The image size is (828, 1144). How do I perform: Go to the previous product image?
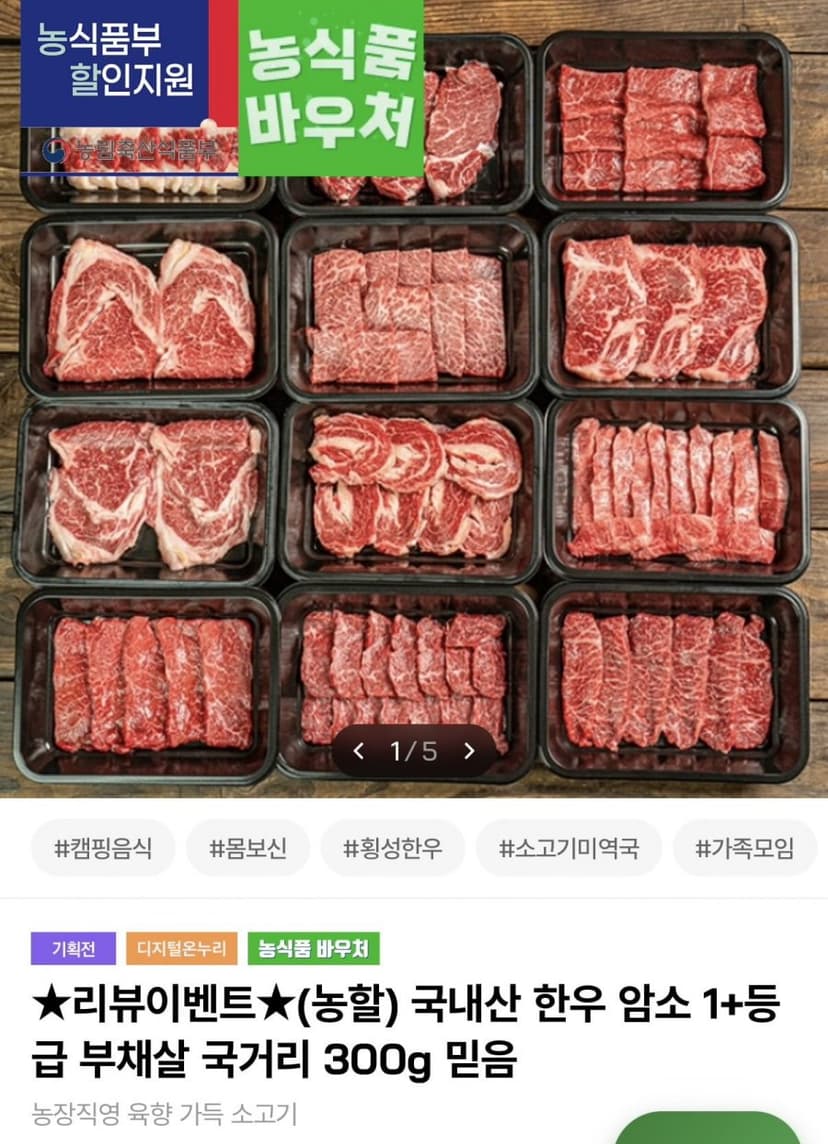coord(358,751)
